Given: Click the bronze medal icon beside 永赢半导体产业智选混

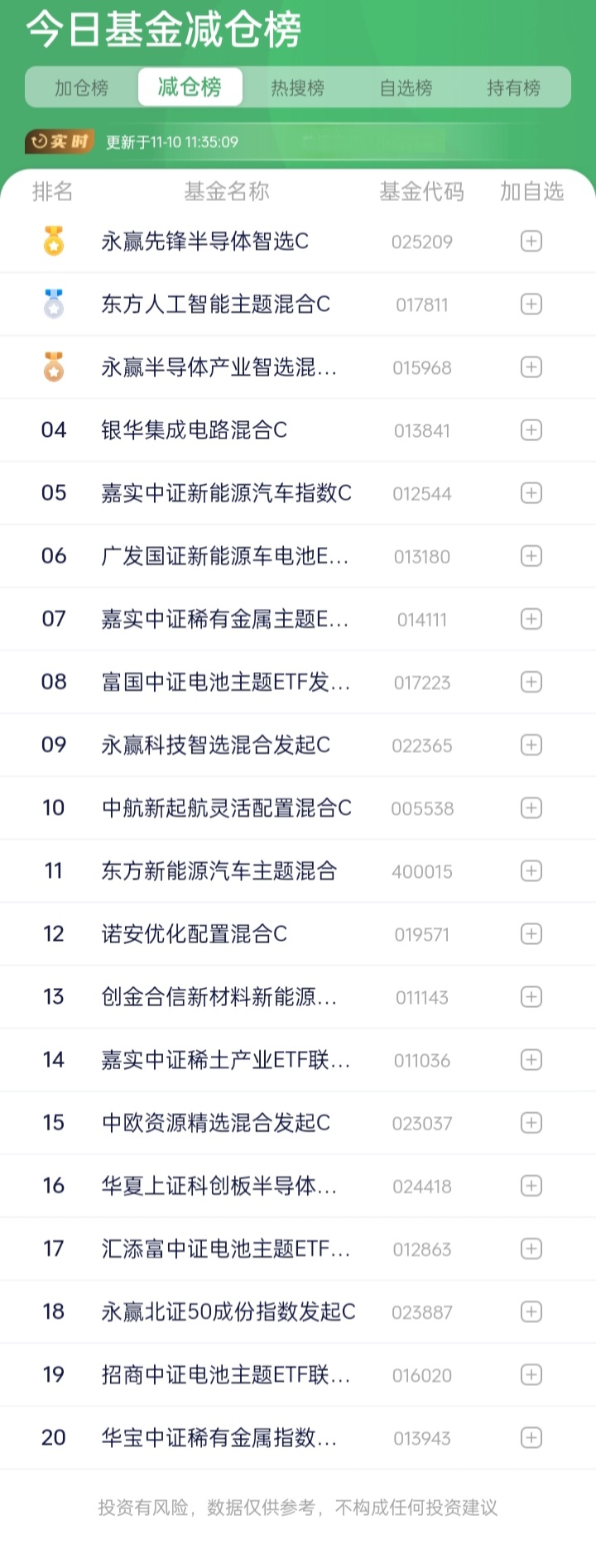Looking at the screenshot, I should click(53, 367).
